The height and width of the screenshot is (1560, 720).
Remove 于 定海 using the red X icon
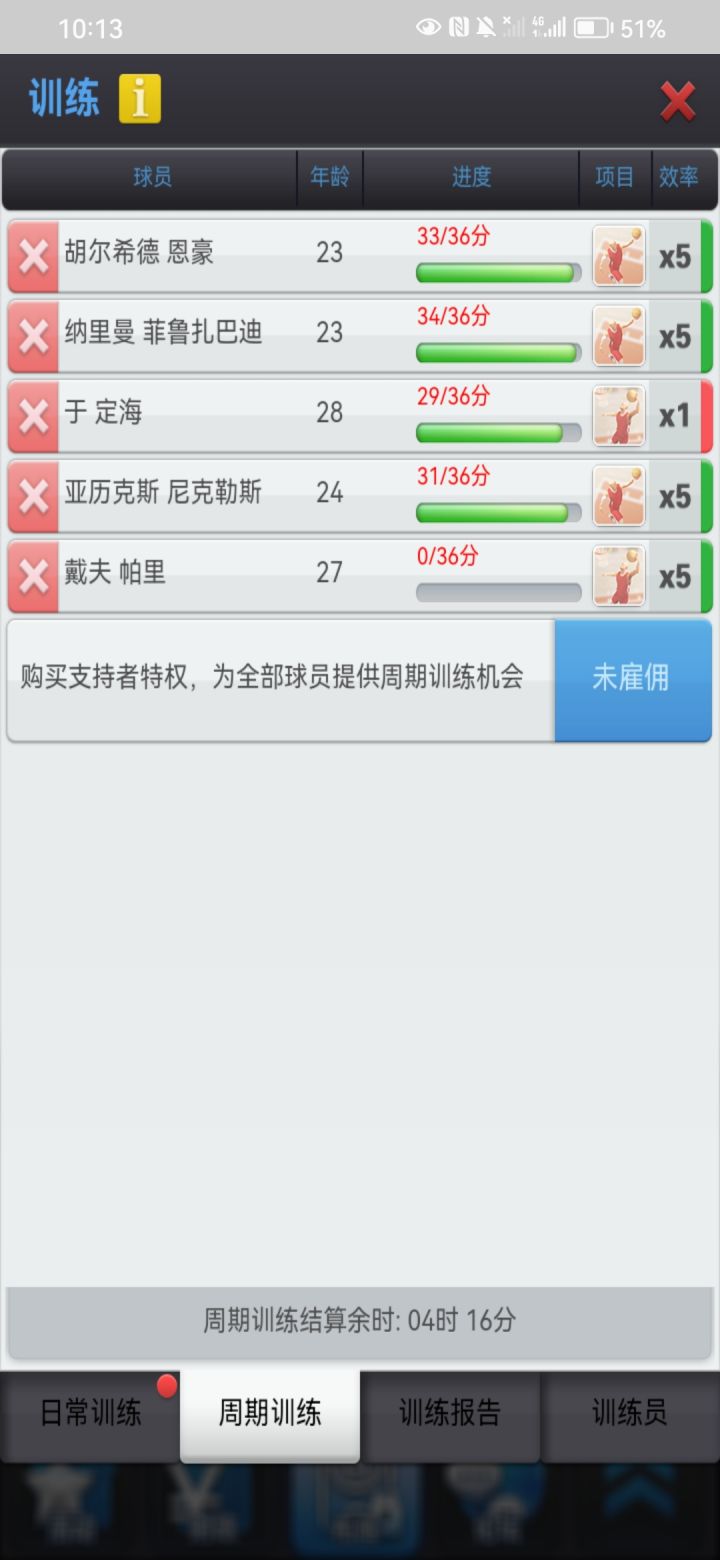coord(34,416)
